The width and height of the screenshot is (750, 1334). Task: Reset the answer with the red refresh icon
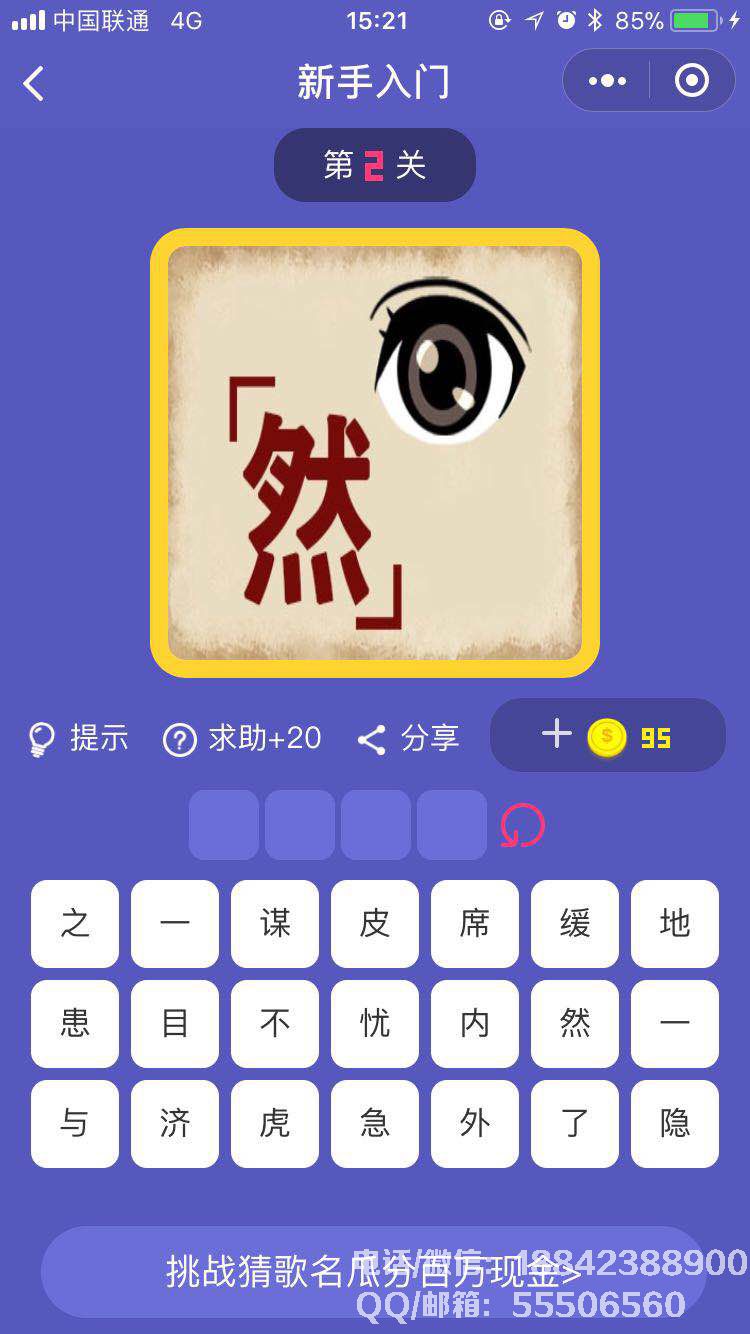pyautogui.click(x=522, y=826)
